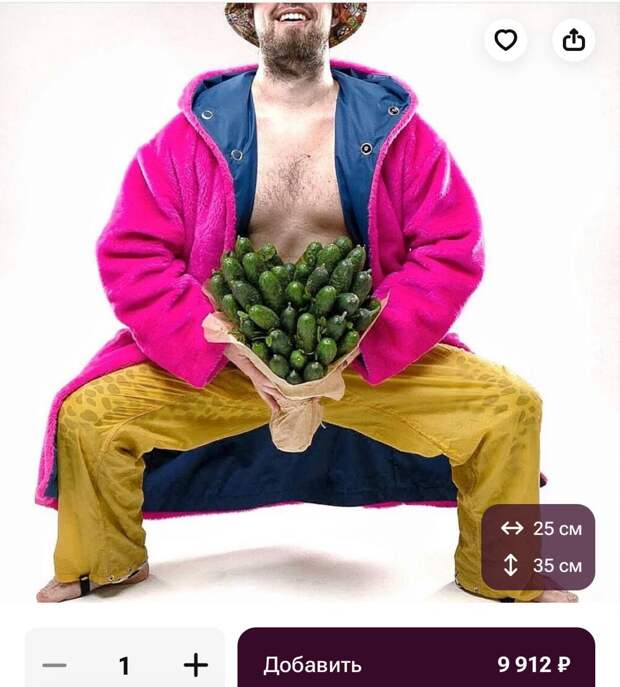The height and width of the screenshot is (687, 620).
Task: Decrease quantity with the minus button
Action: click(x=55, y=665)
